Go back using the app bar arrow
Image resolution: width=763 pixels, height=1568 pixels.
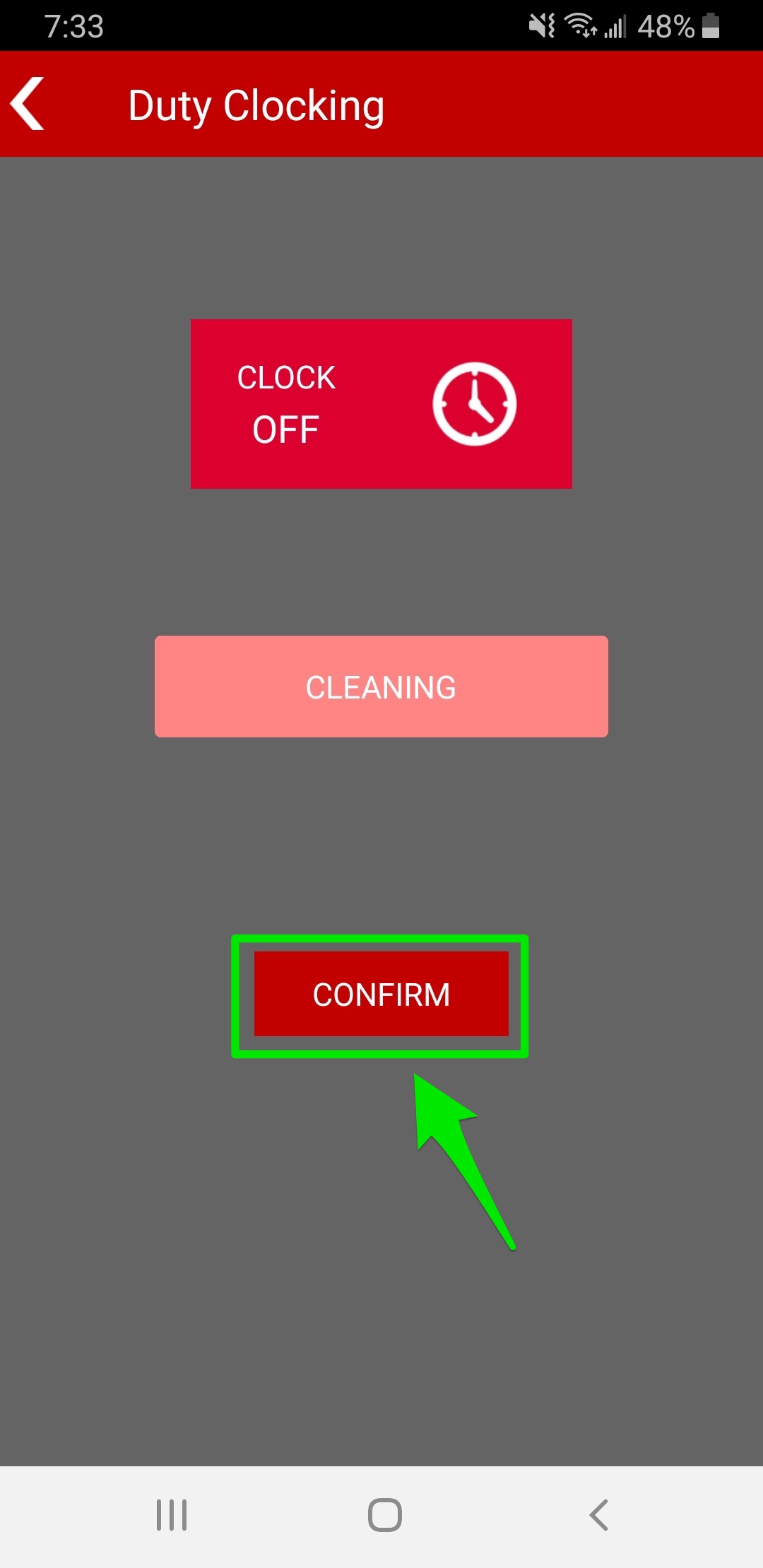coord(28,104)
